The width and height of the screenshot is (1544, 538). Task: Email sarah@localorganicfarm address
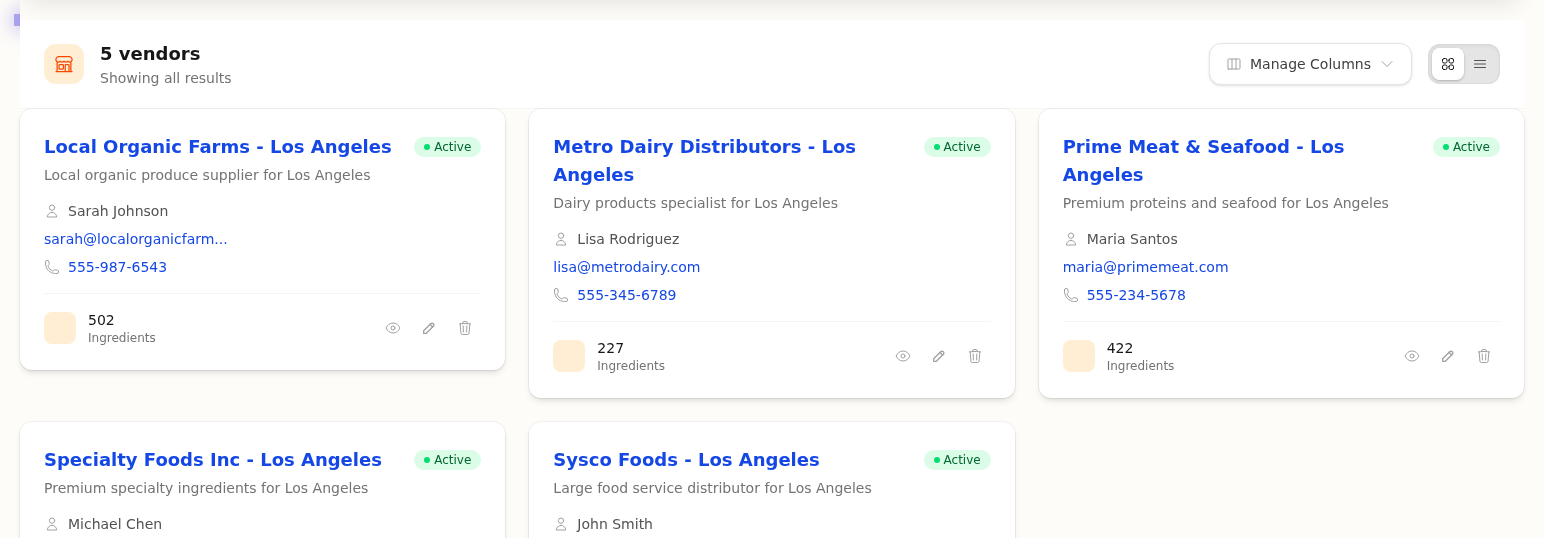pos(136,239)
